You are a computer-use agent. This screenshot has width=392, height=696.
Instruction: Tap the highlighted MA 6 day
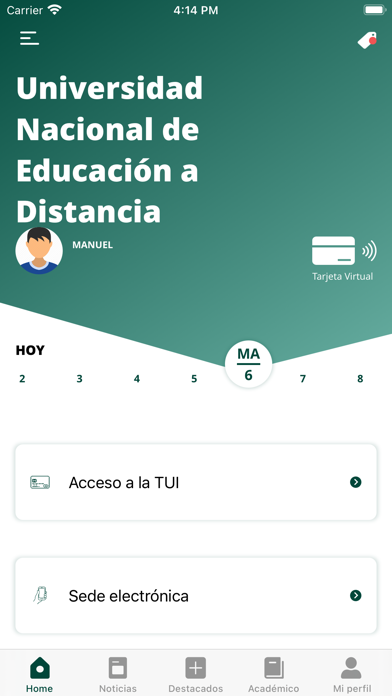point(249,364)
